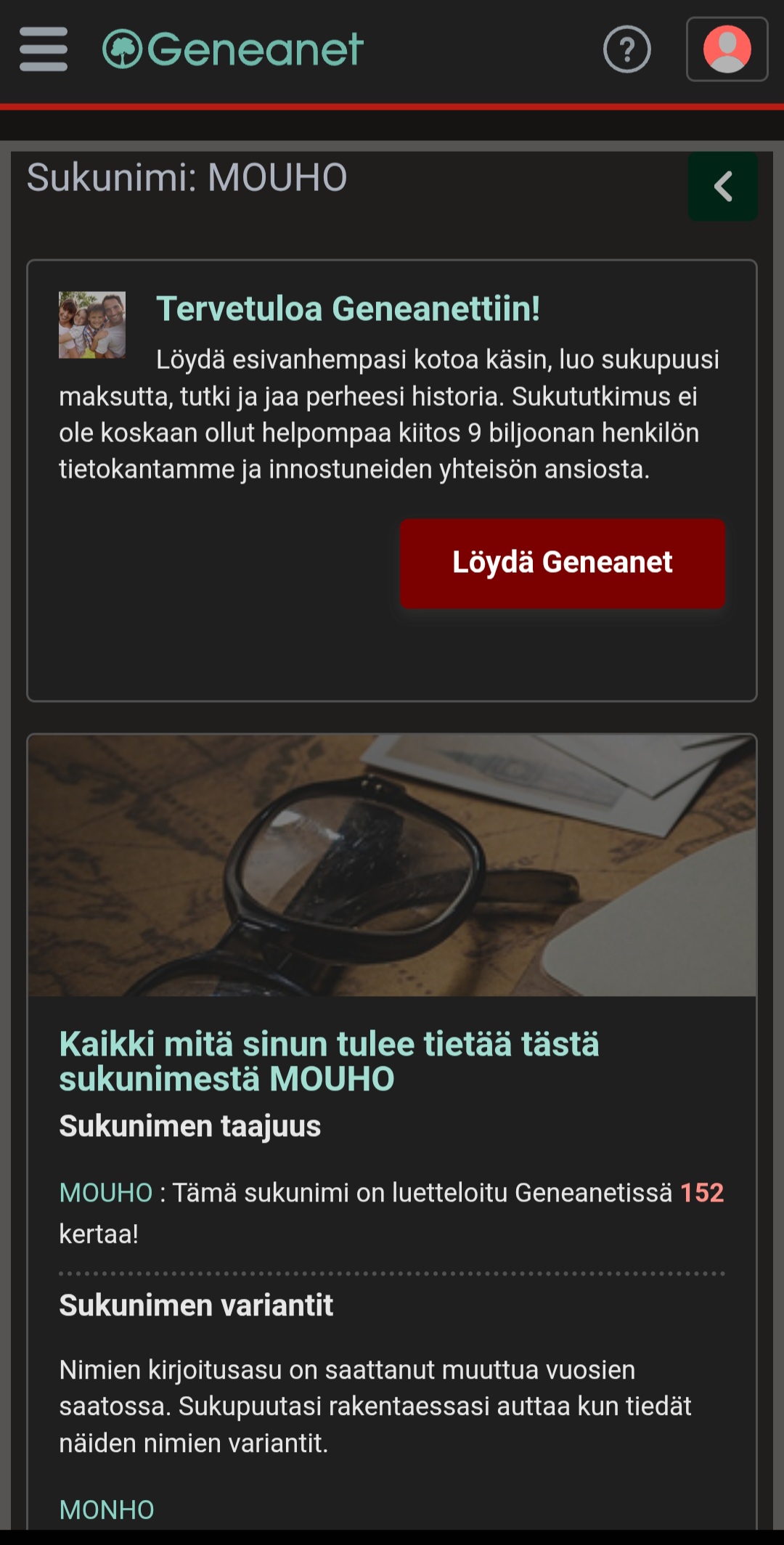Tap the Geneanet logo to go home
The image size is (784, 1545).
pos(232,49)
